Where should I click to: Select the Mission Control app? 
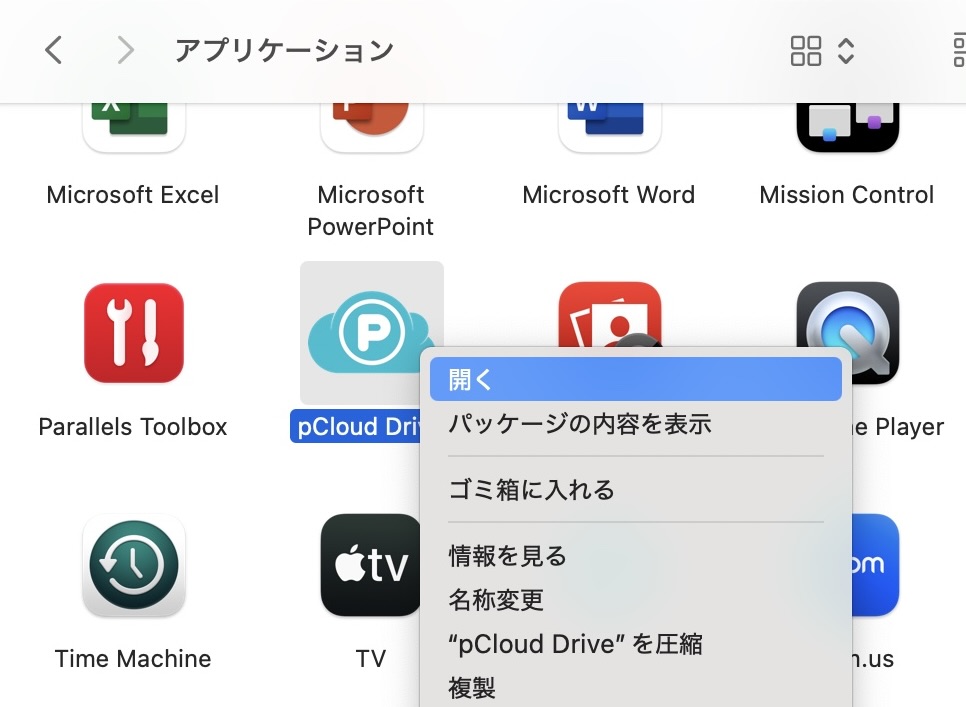point(847,125)
